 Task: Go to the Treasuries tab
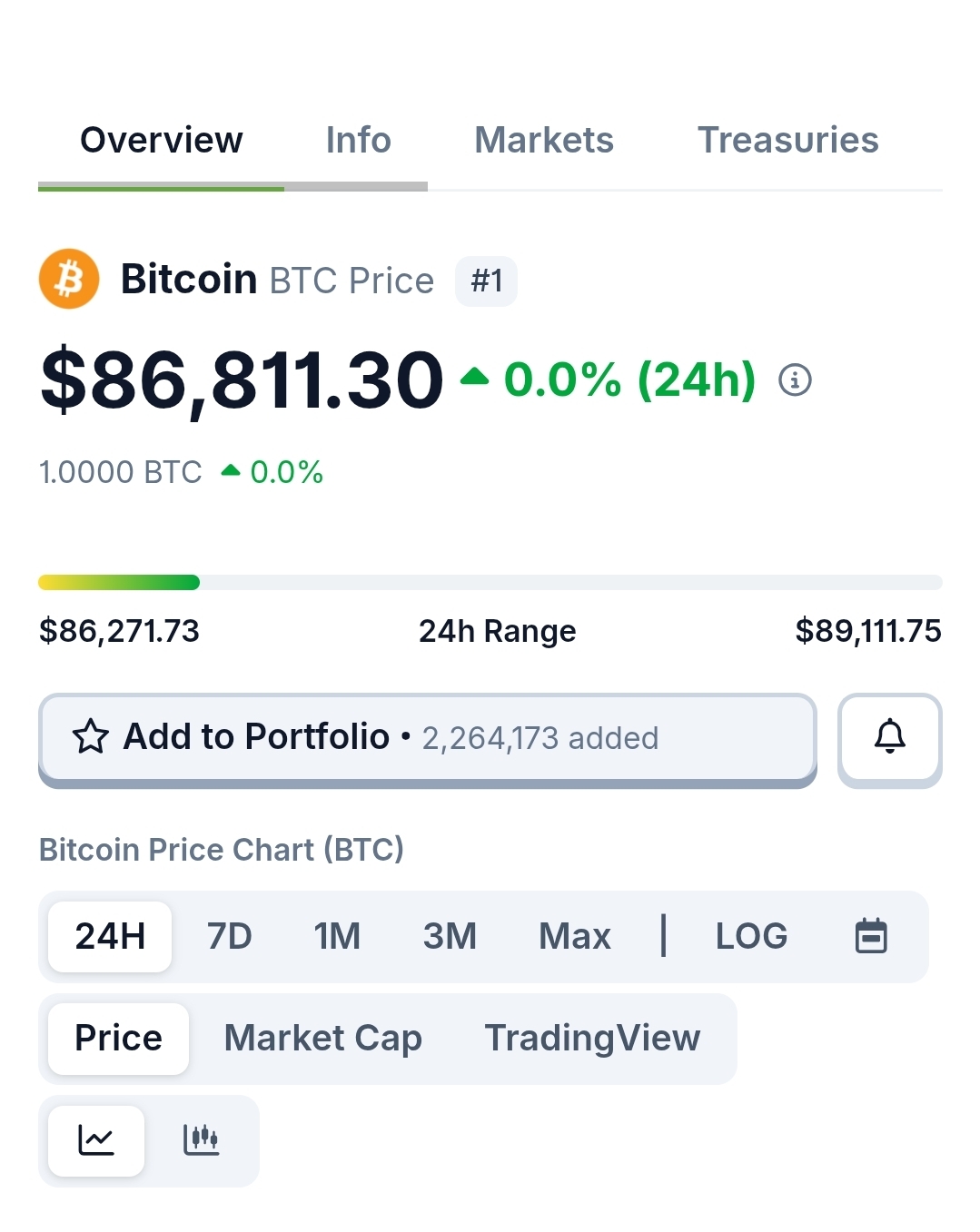point(787,141)
